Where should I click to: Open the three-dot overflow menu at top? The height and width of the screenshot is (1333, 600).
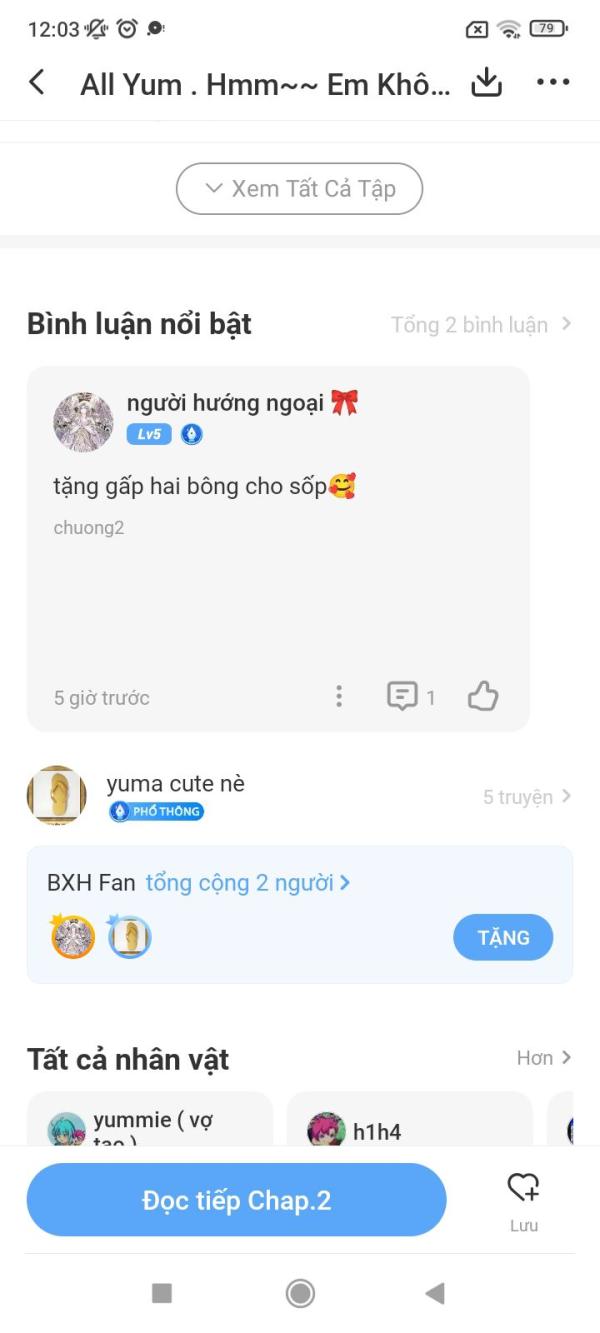pos(553,83)
